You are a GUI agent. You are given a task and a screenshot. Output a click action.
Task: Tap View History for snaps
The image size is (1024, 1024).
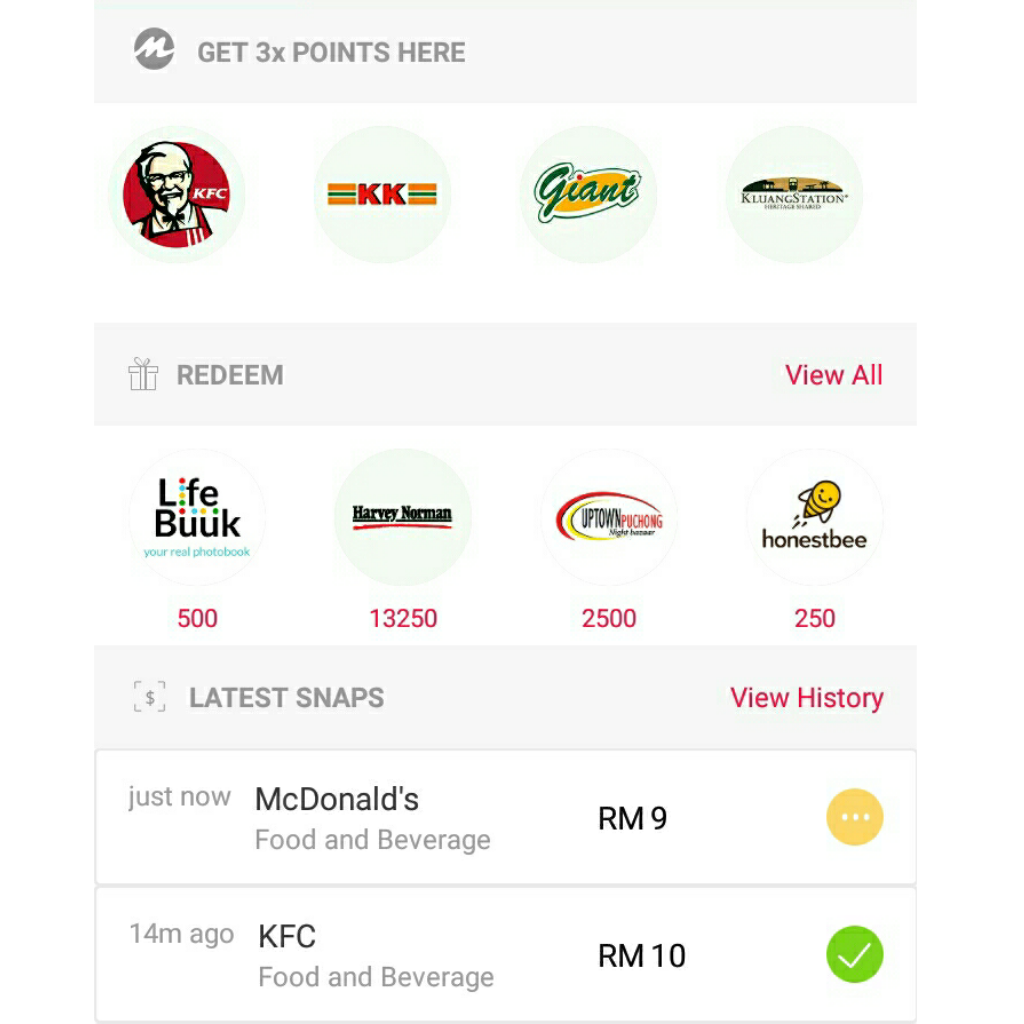[x=806, y=698]
